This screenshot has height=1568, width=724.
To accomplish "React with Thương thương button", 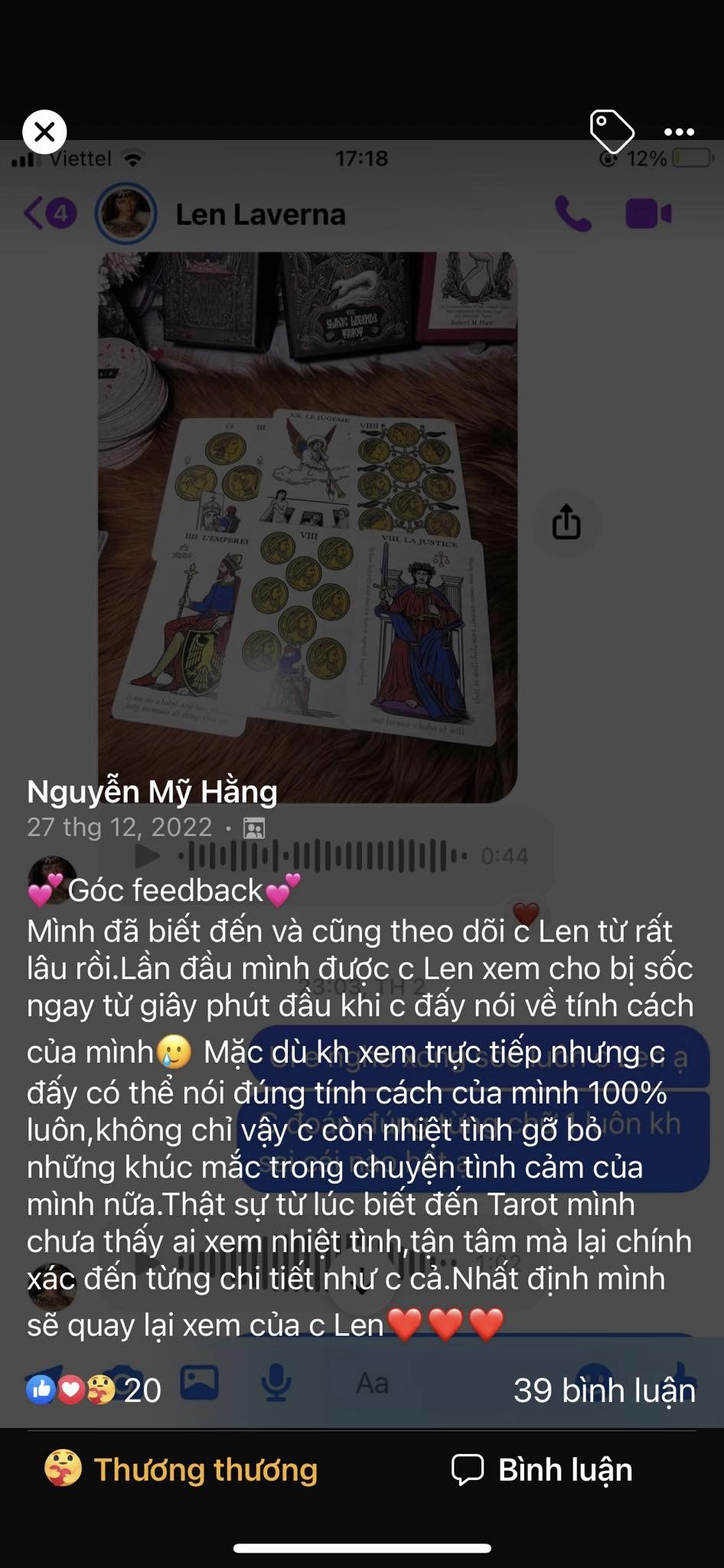I will (x=181, y=1469).
